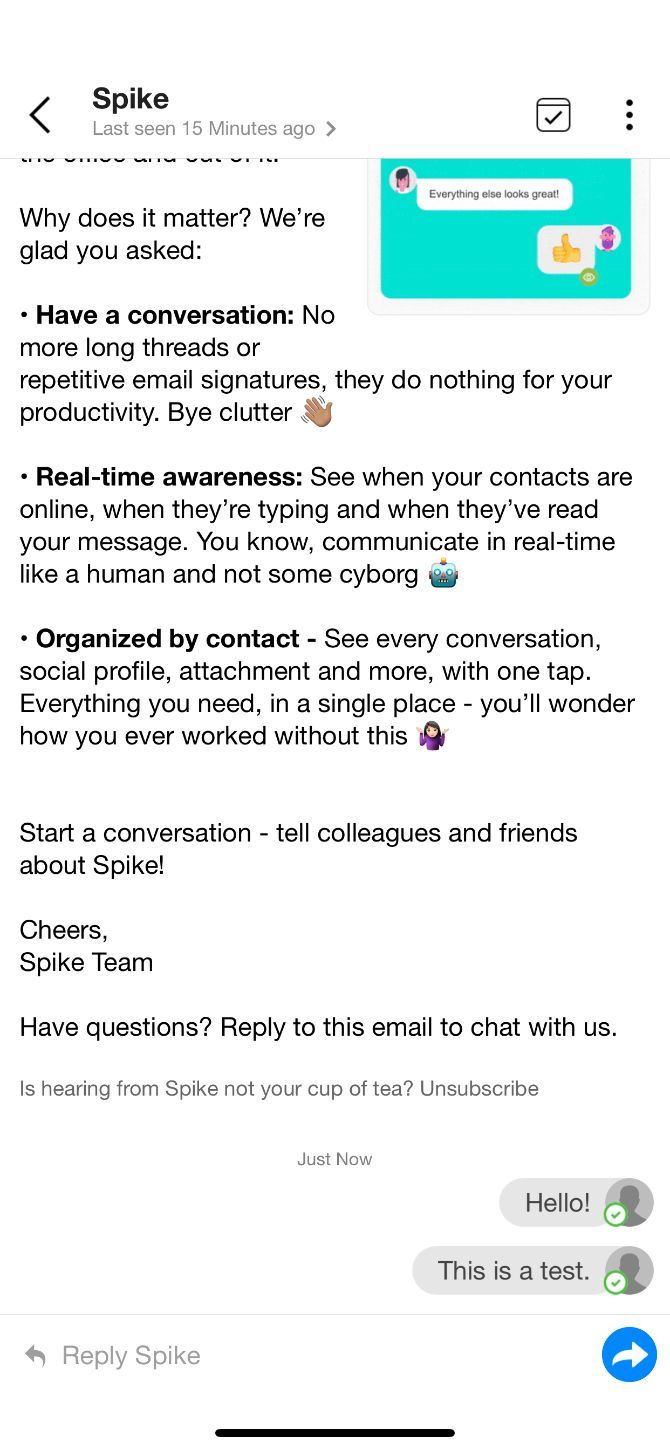The width and height of the screenshot is (670, 1450).
Task: Tap the blue send arrow button
Action: coord(629,1355)
